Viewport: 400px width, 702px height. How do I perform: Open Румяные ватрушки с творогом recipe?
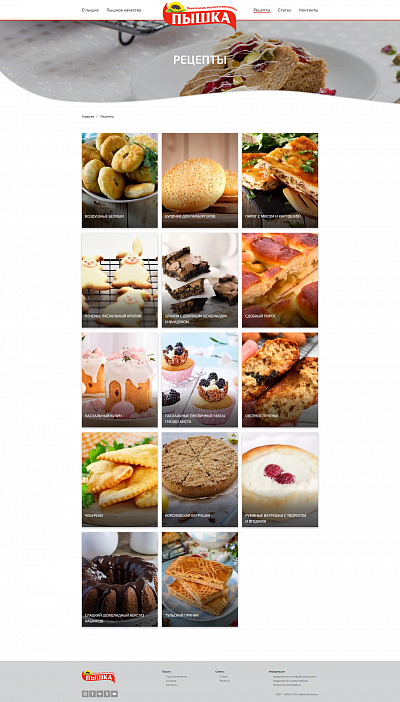tap(280, 479)
